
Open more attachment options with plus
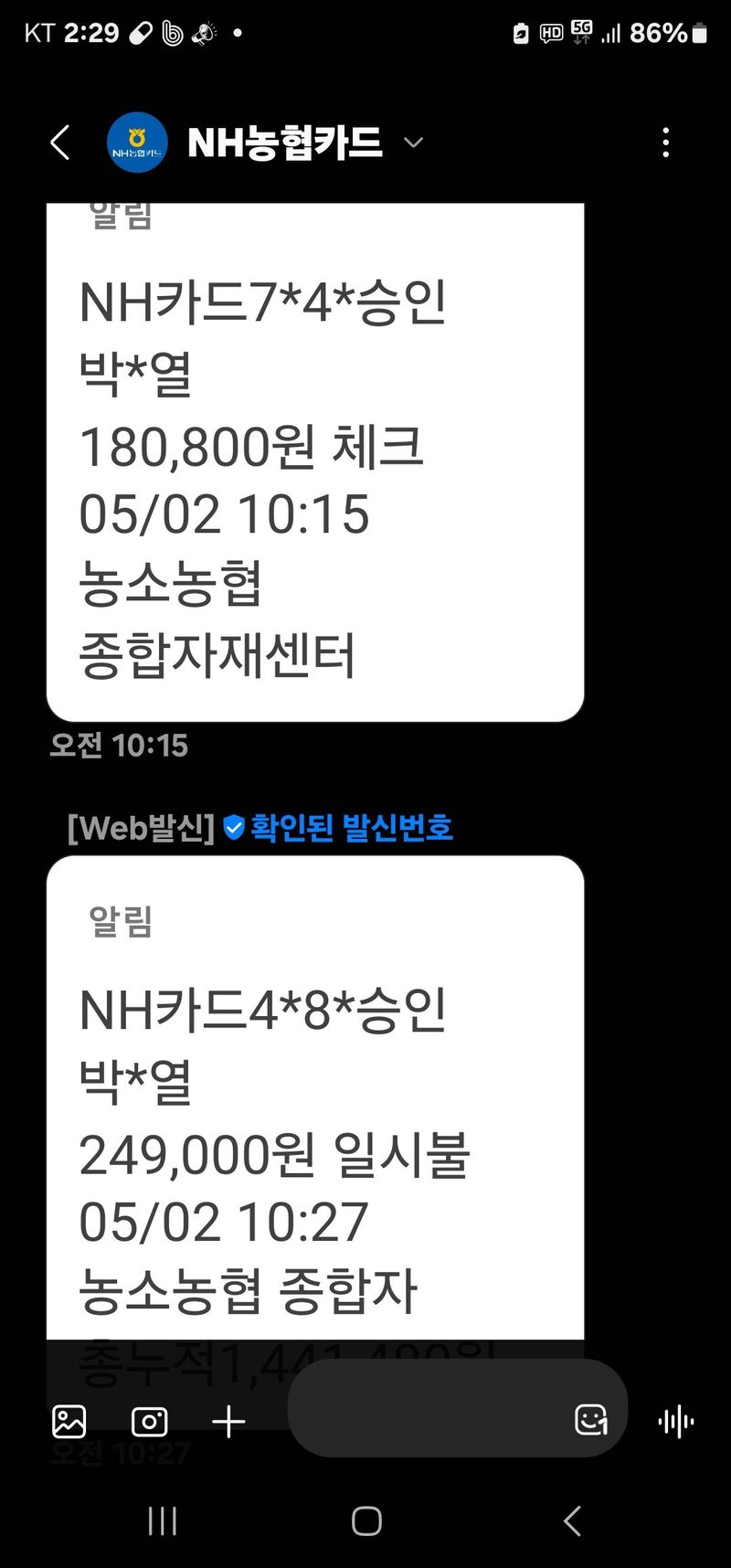click(228, 1422)
